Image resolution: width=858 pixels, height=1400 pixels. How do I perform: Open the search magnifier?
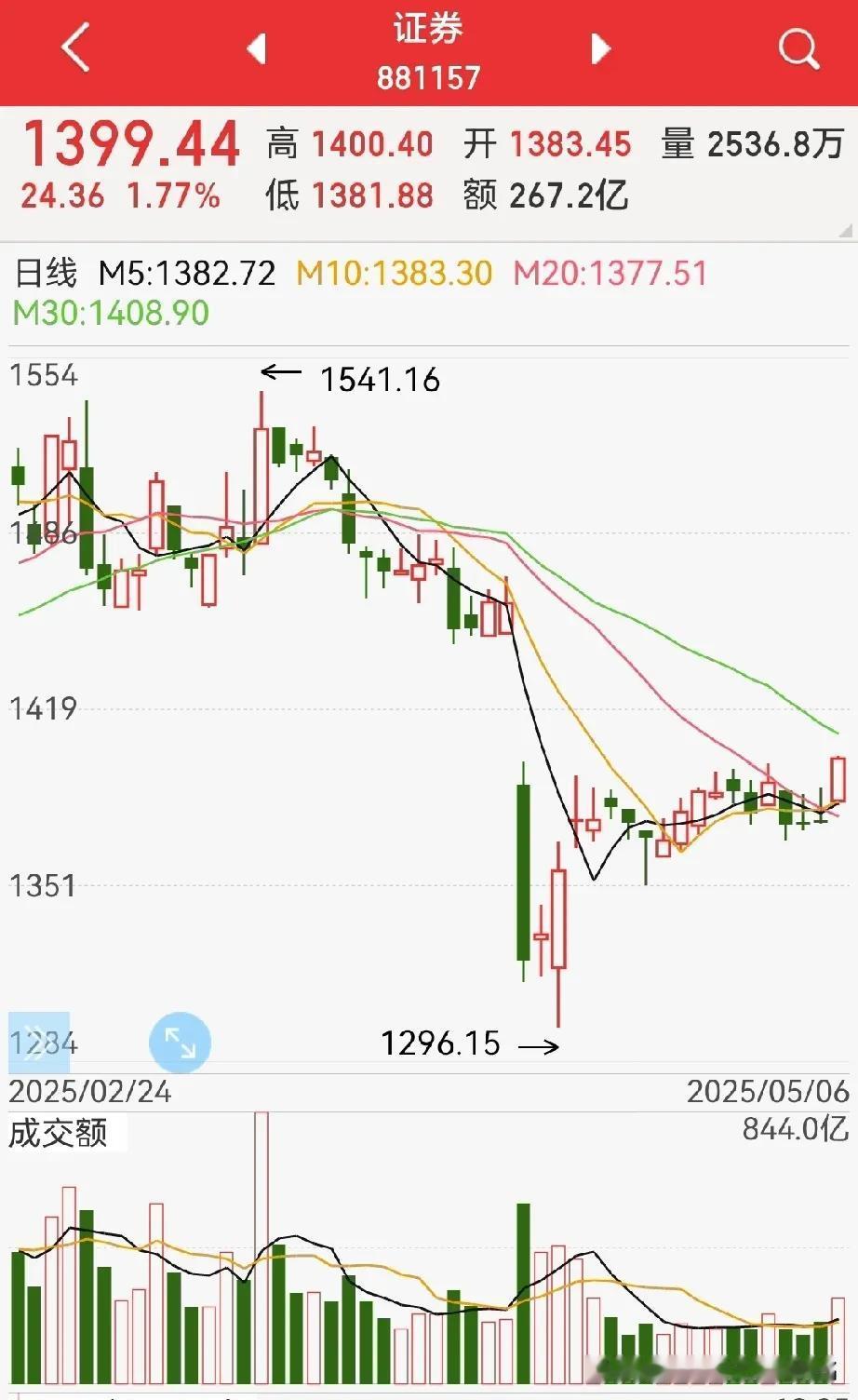pyautogui.click(x=798, y=48)
